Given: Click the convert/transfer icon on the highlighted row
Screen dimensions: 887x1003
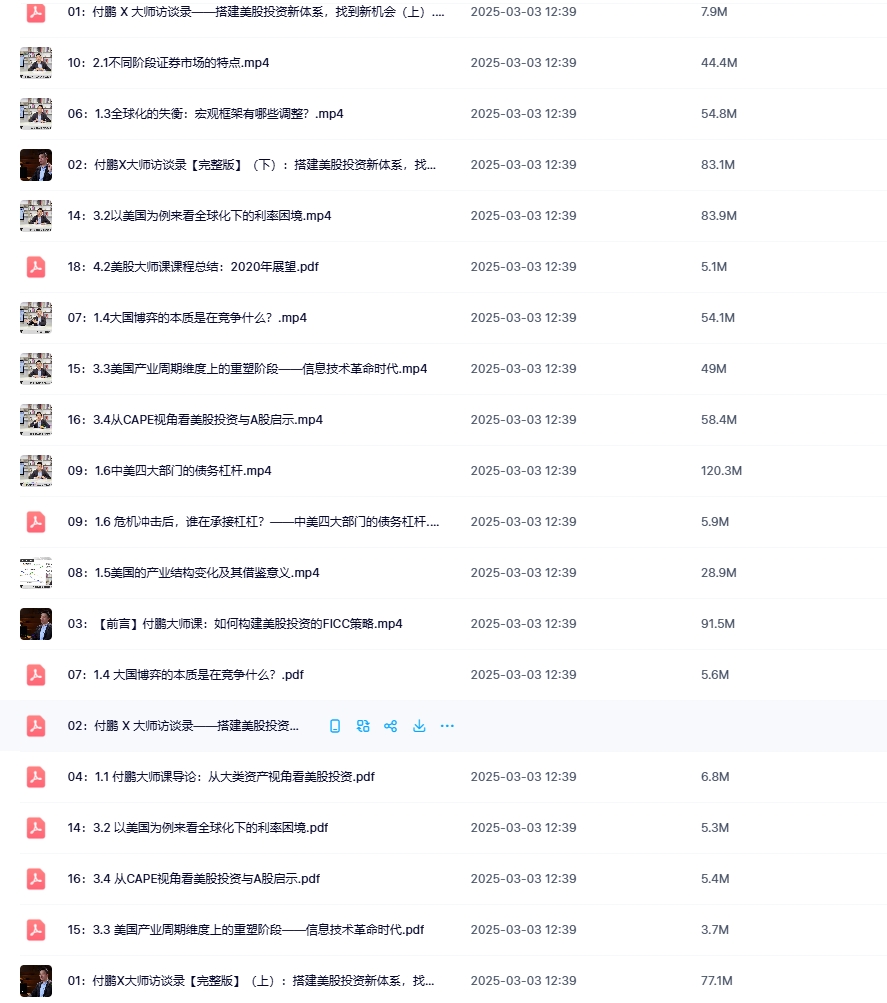Looking at the screenshot, I should (363, 726).
